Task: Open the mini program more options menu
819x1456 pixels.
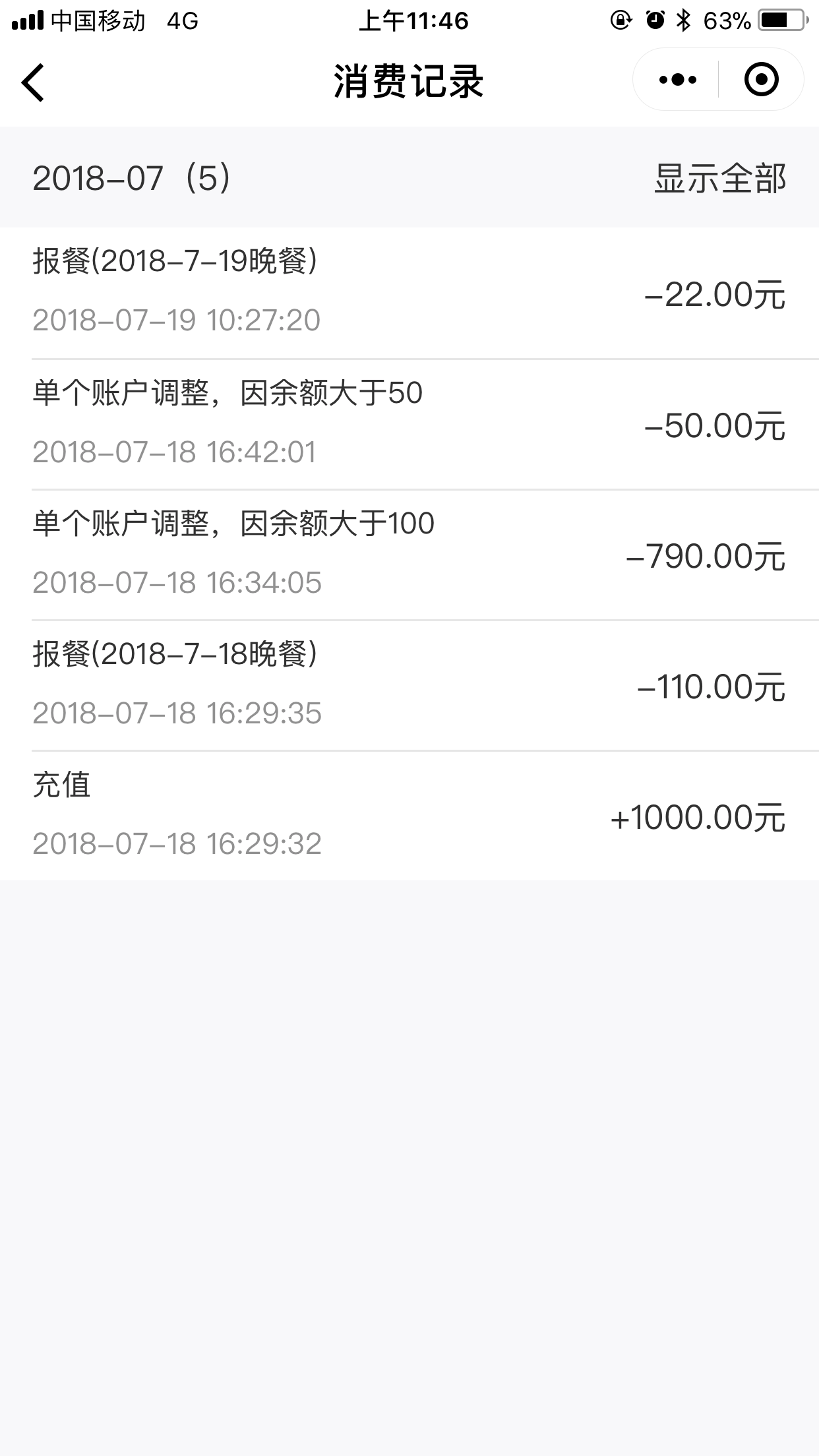Action: click(677, 80)
